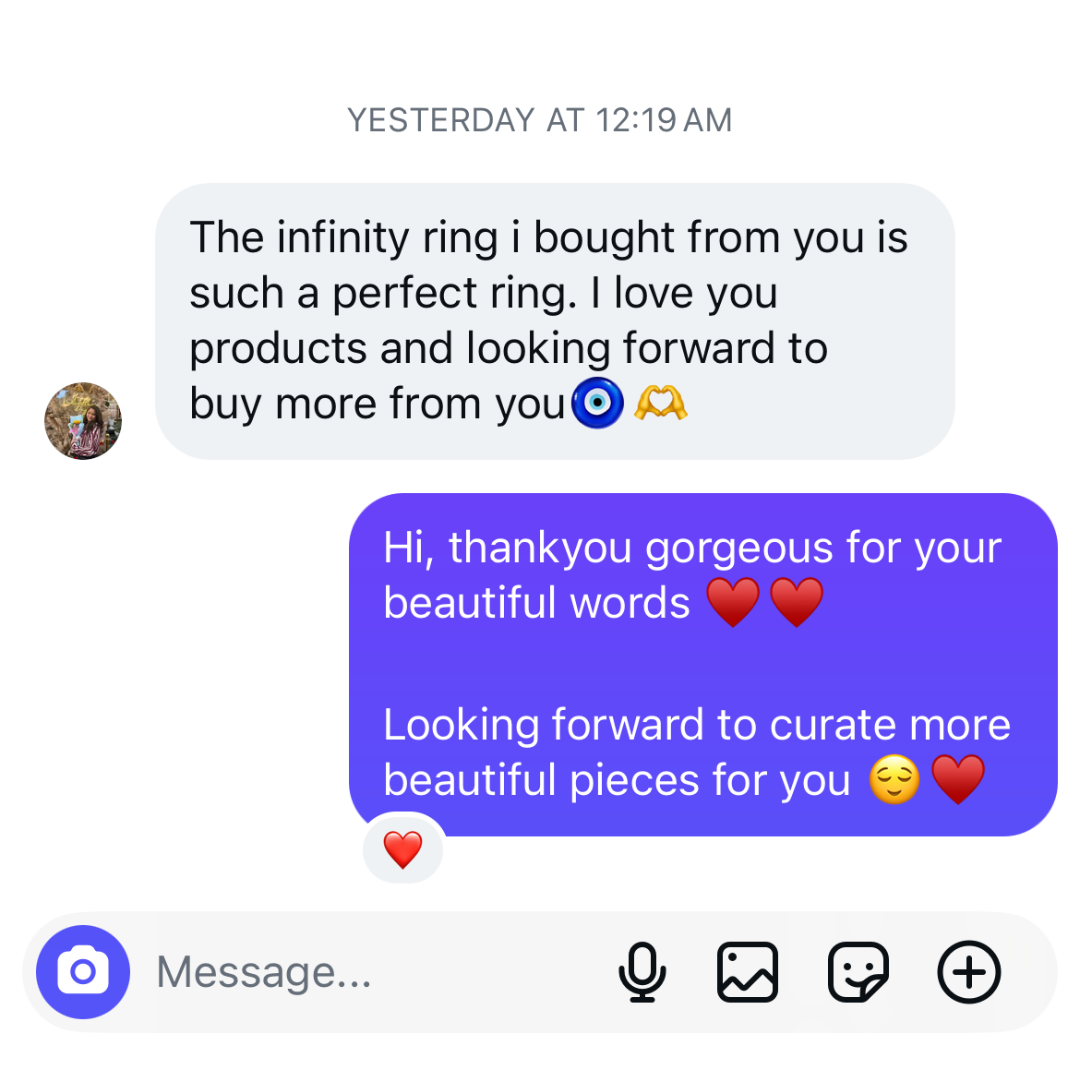The height and width of the screenshot is (1080, 1080).
Task: View the heart reaction on the reply
Action: pos(403,850)
